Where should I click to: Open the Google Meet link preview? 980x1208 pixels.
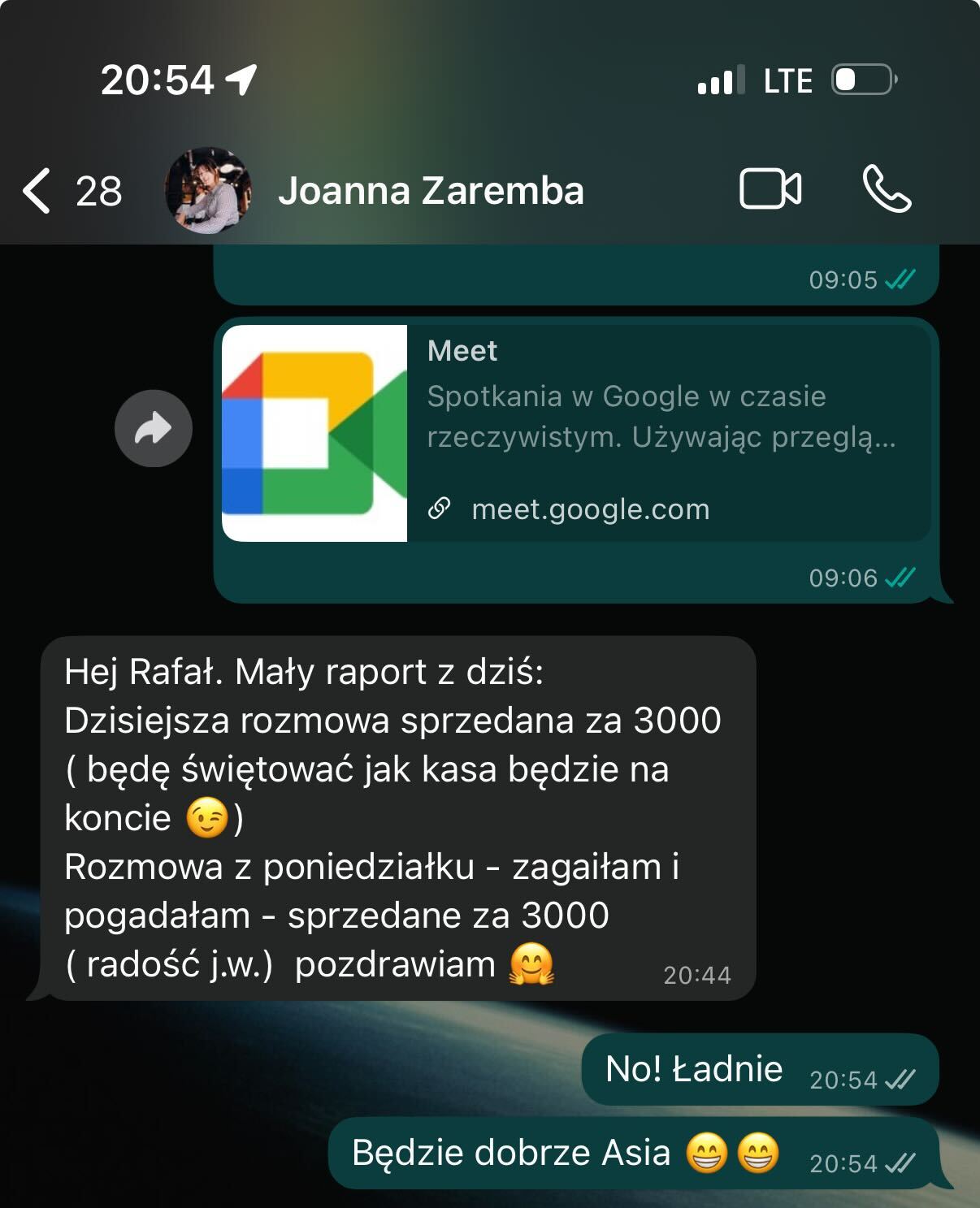pyautogui.click(x=315, y=433)
